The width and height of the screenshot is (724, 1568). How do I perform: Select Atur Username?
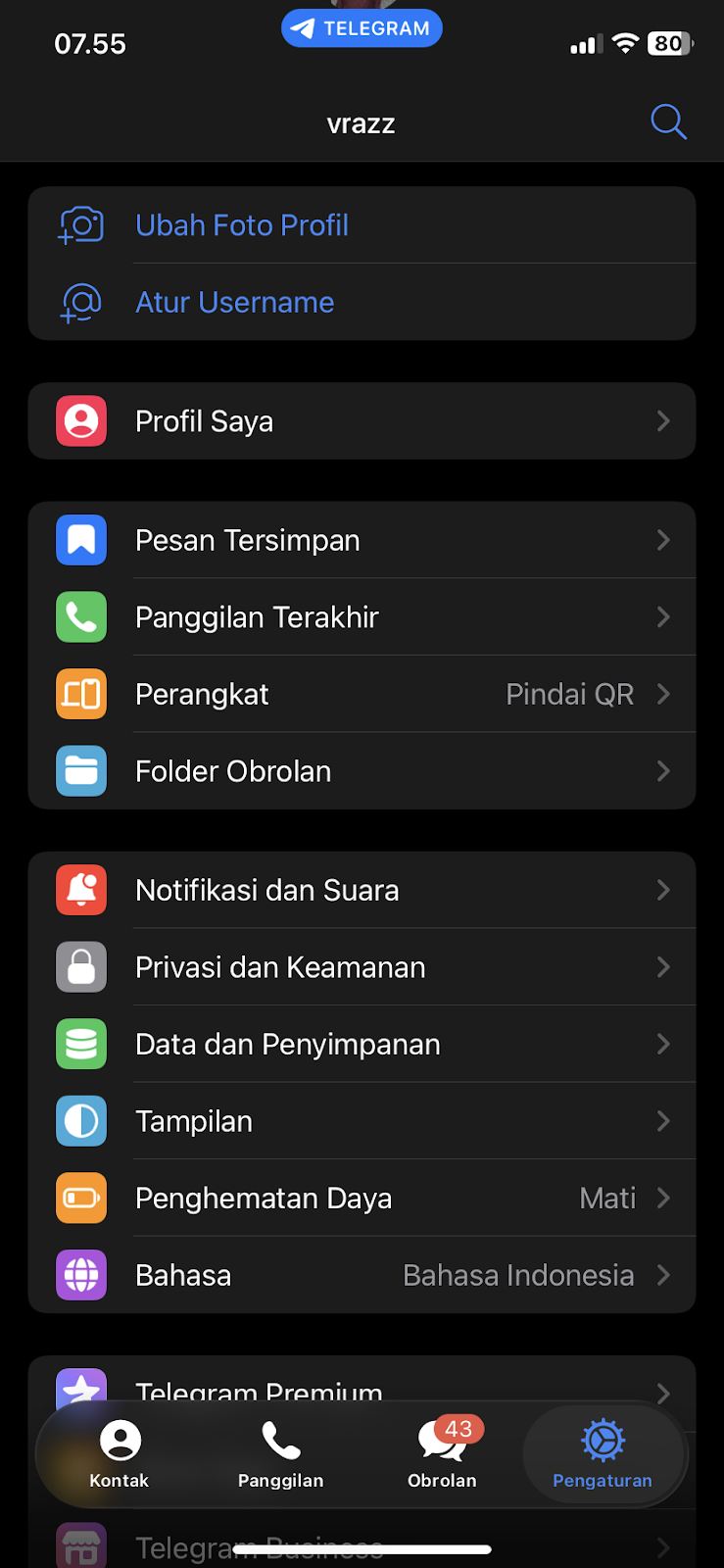tap(235, 303)
